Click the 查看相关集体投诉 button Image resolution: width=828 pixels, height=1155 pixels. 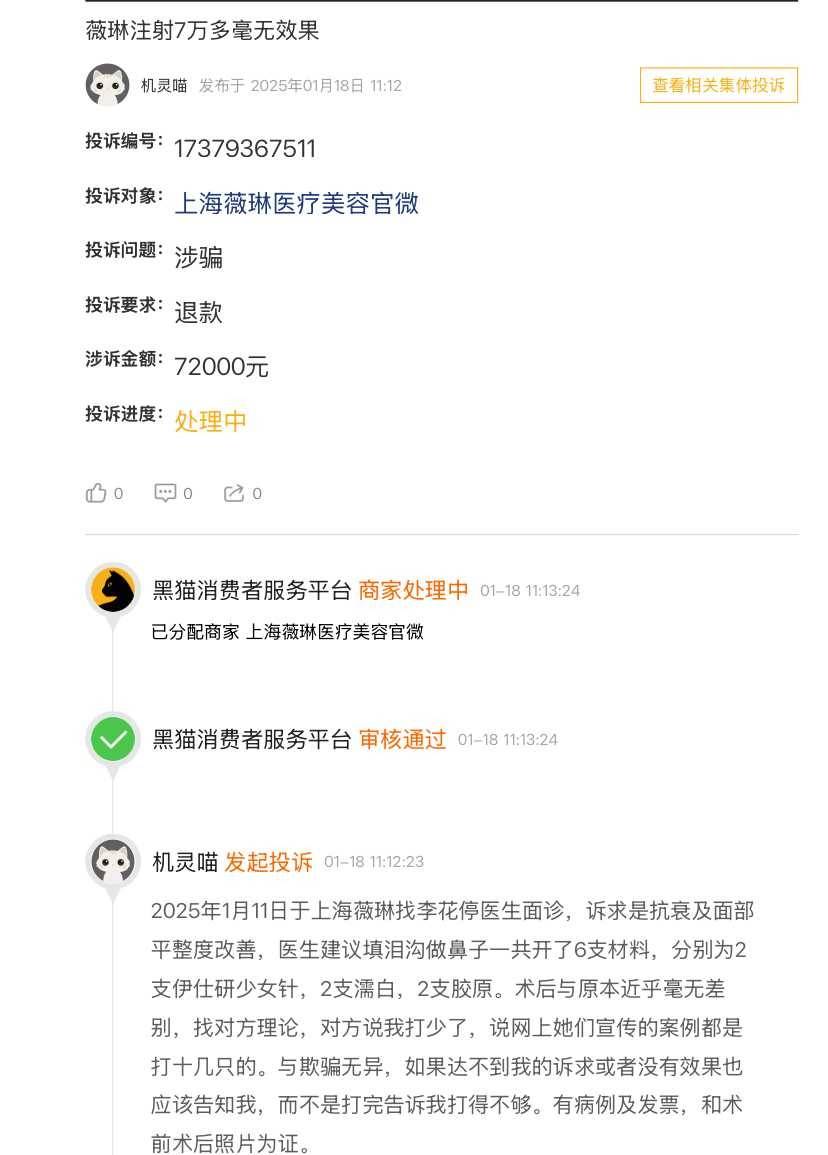click(x=718, y=86)
